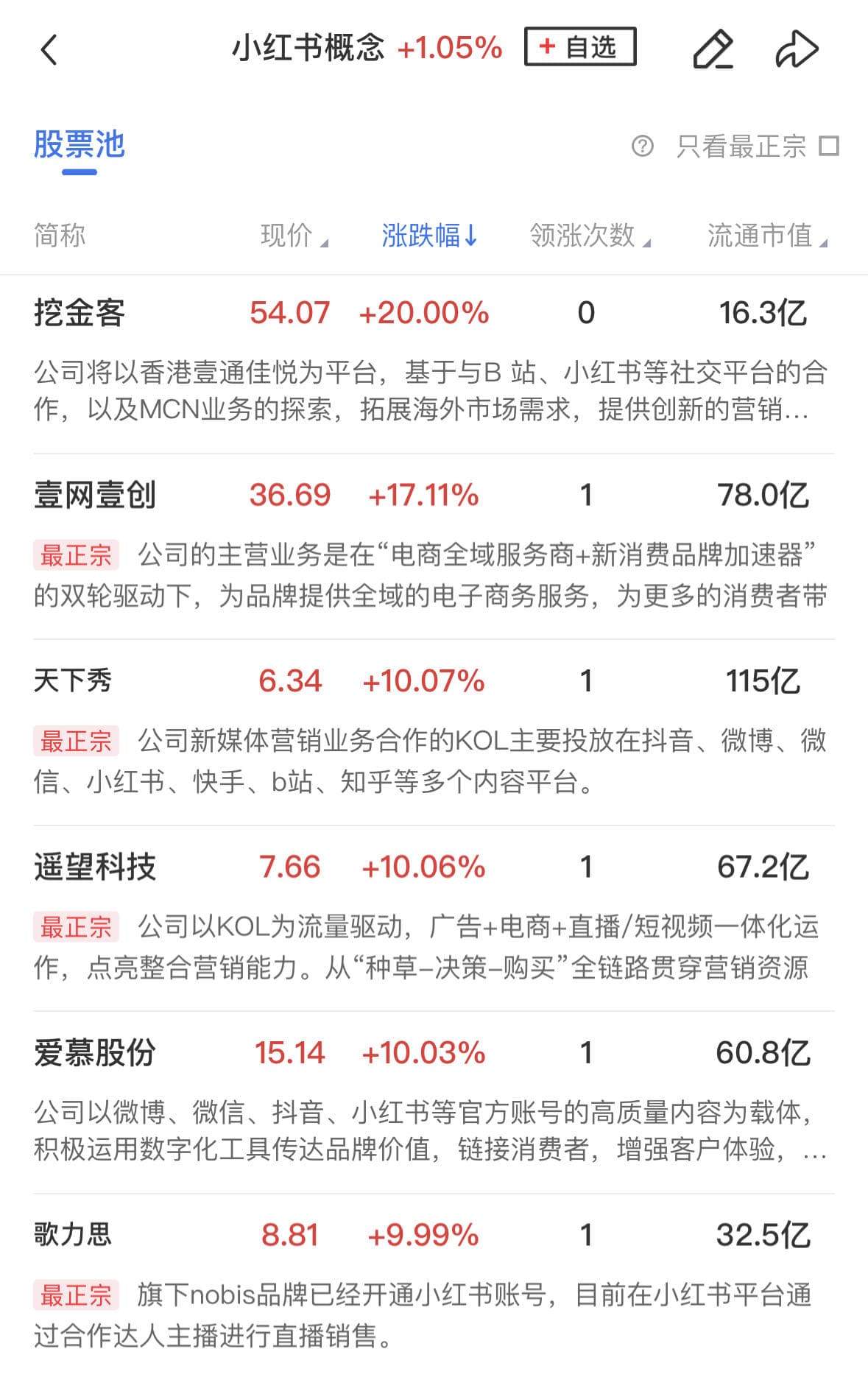View details for 天下秀
This screenshot has width=868, height=1377.
coord(73,680)
